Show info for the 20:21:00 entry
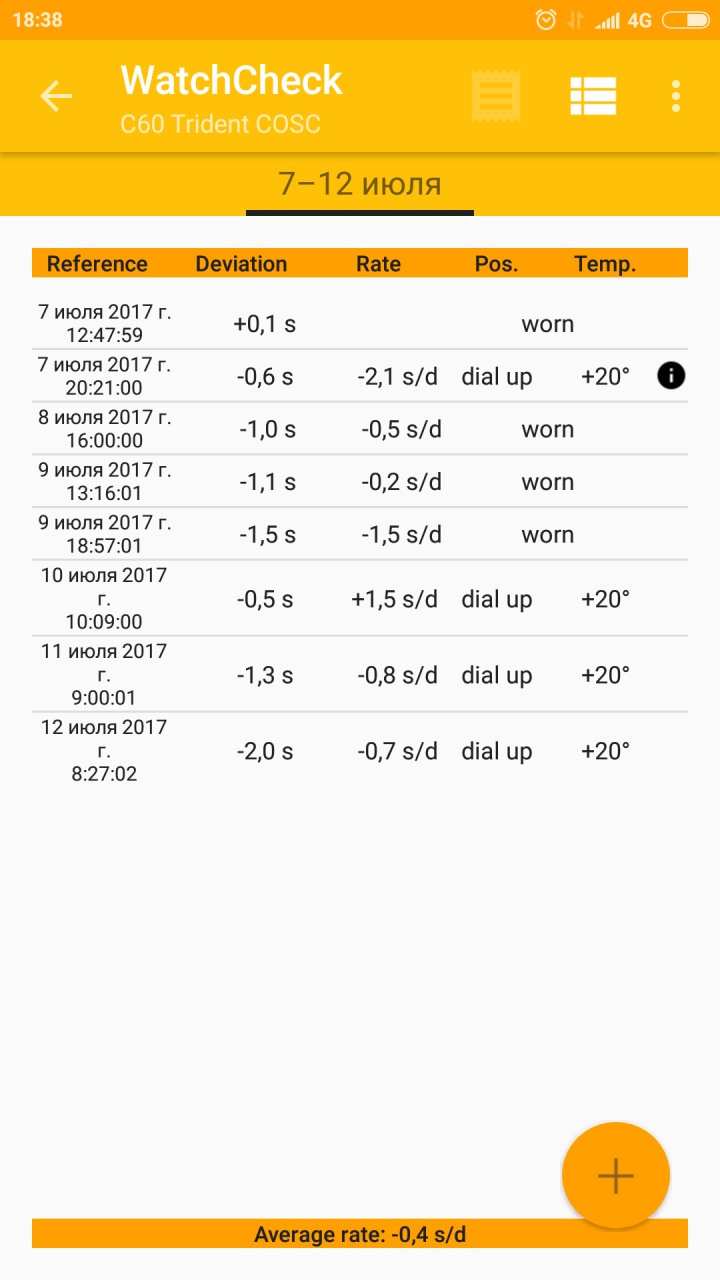The image size is (720, 1280). tap(672, 376)
